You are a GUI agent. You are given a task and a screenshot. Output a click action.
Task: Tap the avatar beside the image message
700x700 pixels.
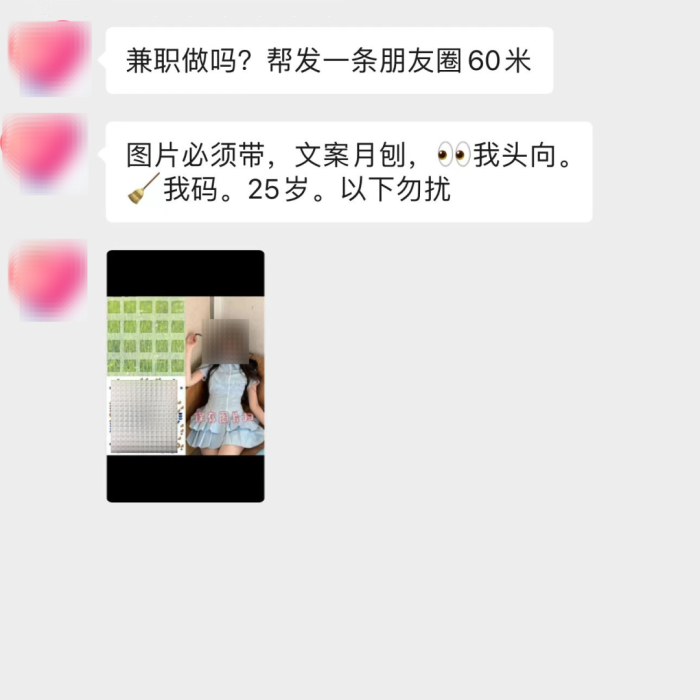pos(48,279)
